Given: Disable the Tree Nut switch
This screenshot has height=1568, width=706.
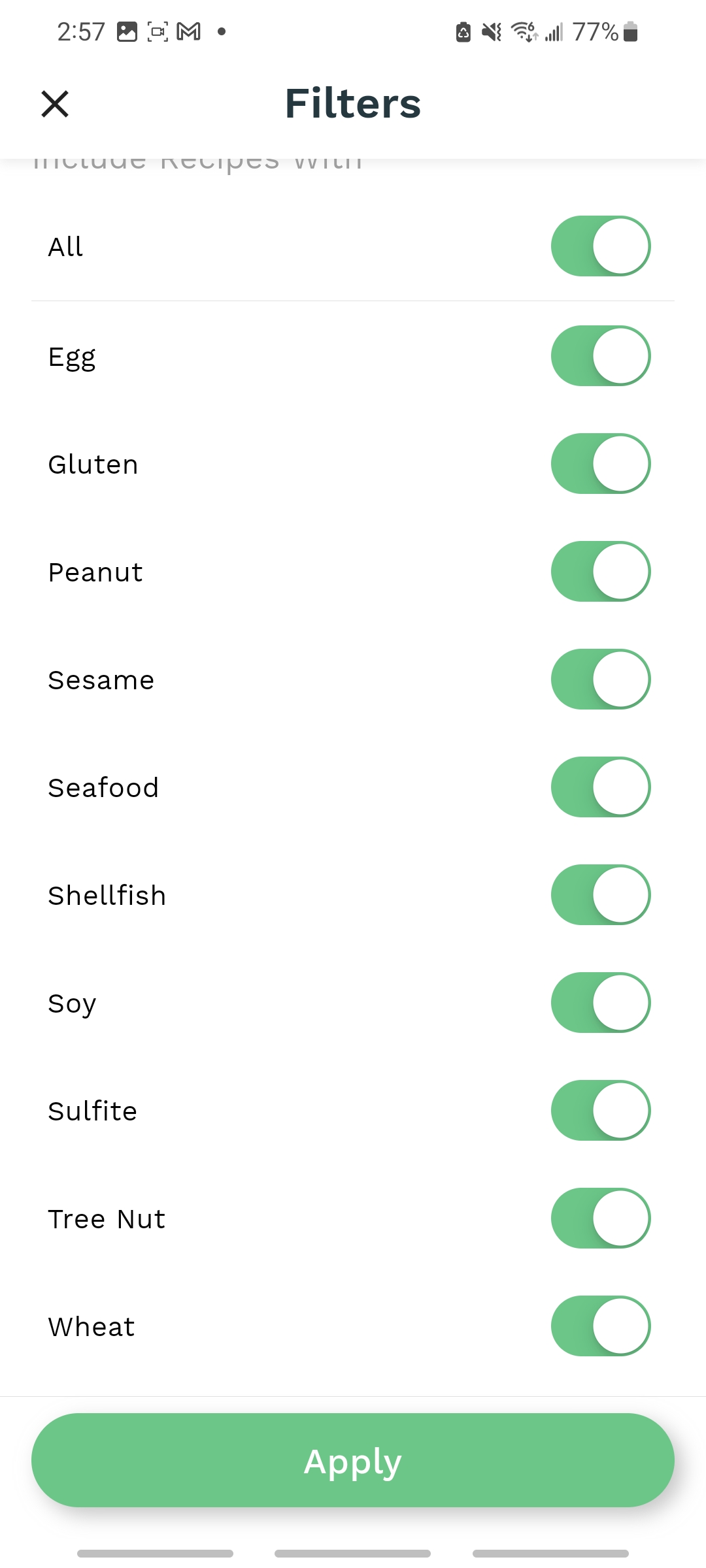Looking at the screenshot, I should coord(600,1218).
